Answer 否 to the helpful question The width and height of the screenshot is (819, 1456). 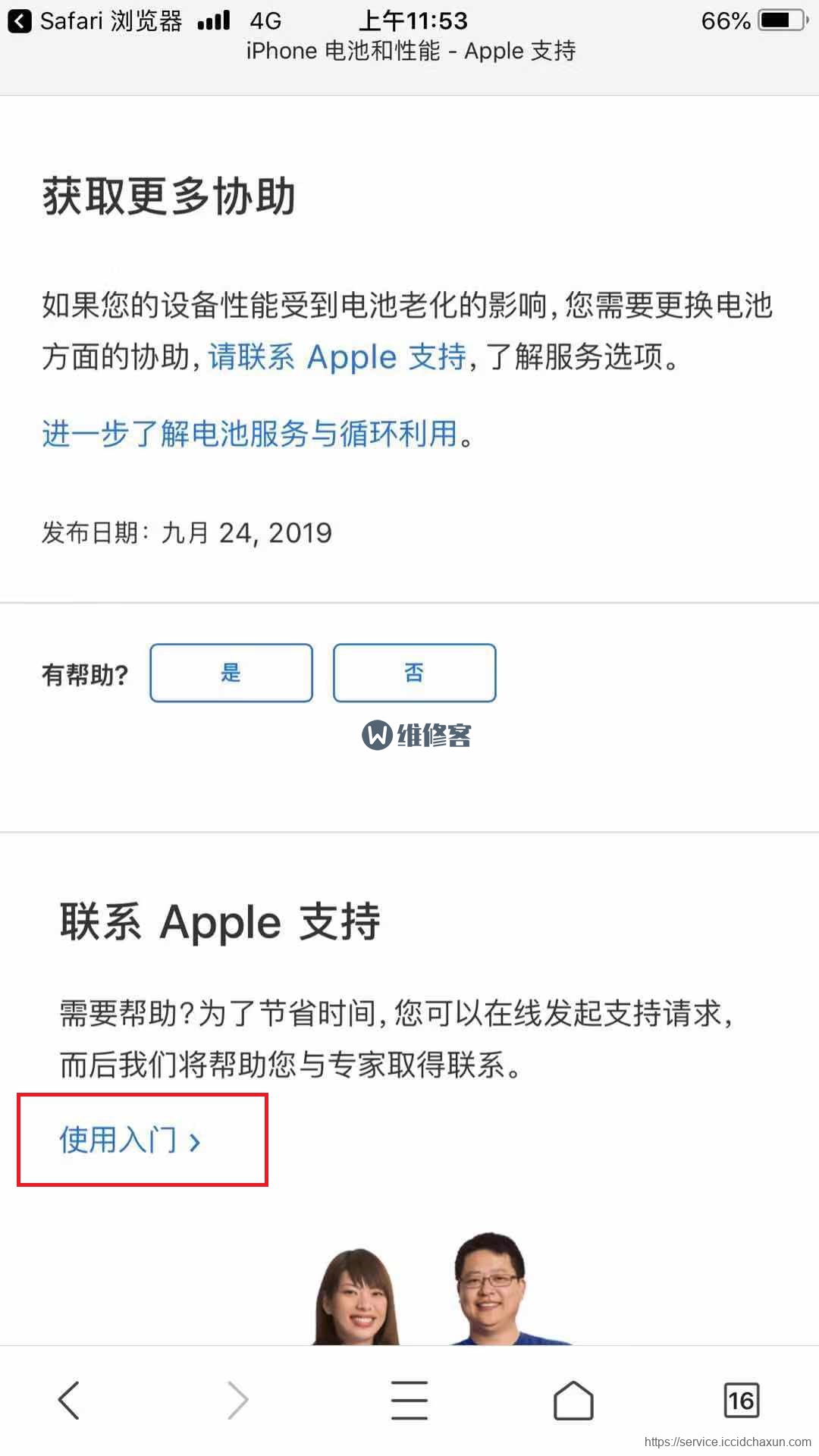tap(414, 673)
